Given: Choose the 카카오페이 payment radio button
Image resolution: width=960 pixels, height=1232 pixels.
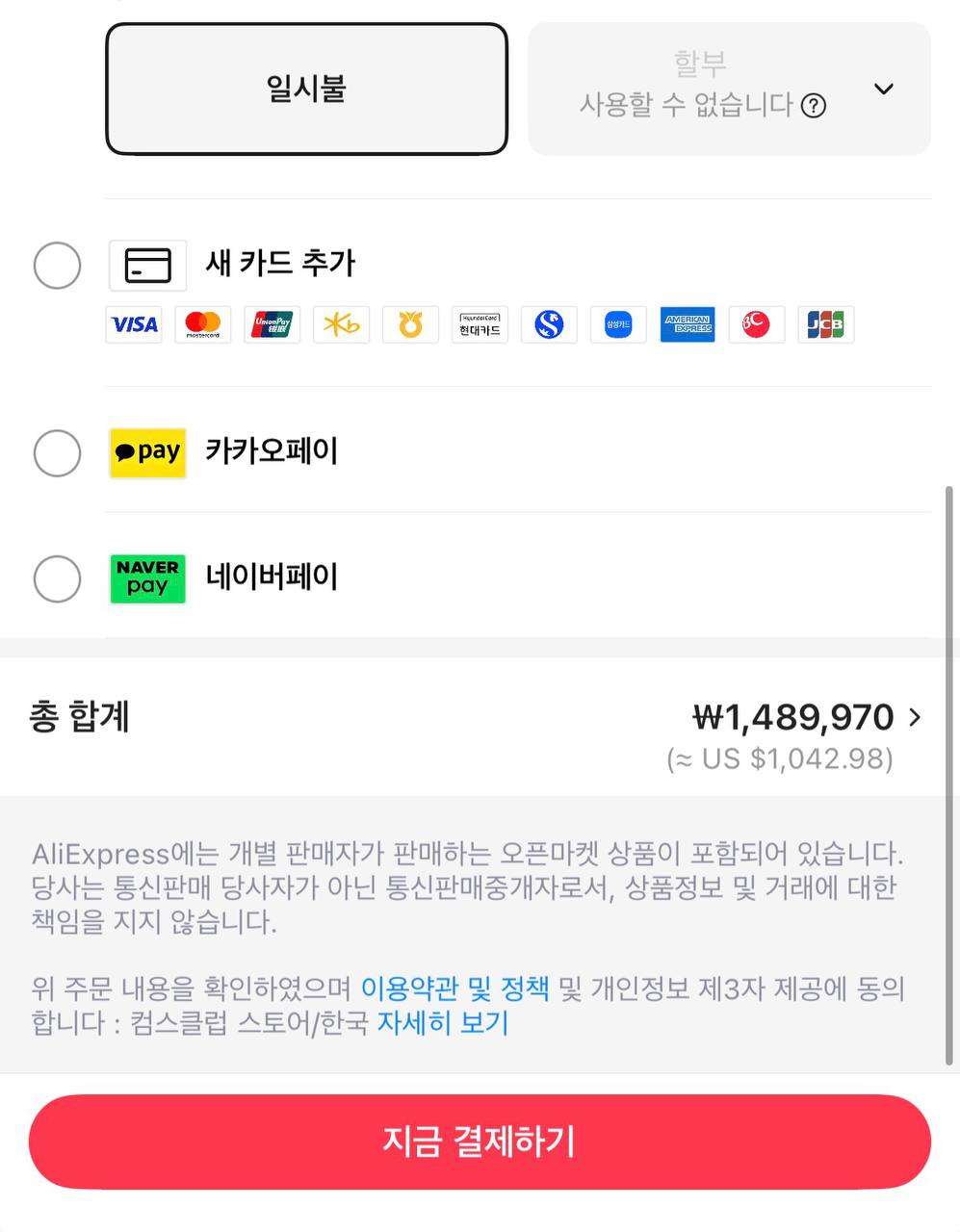Looking at the screenshot, I should click(57, 453).
